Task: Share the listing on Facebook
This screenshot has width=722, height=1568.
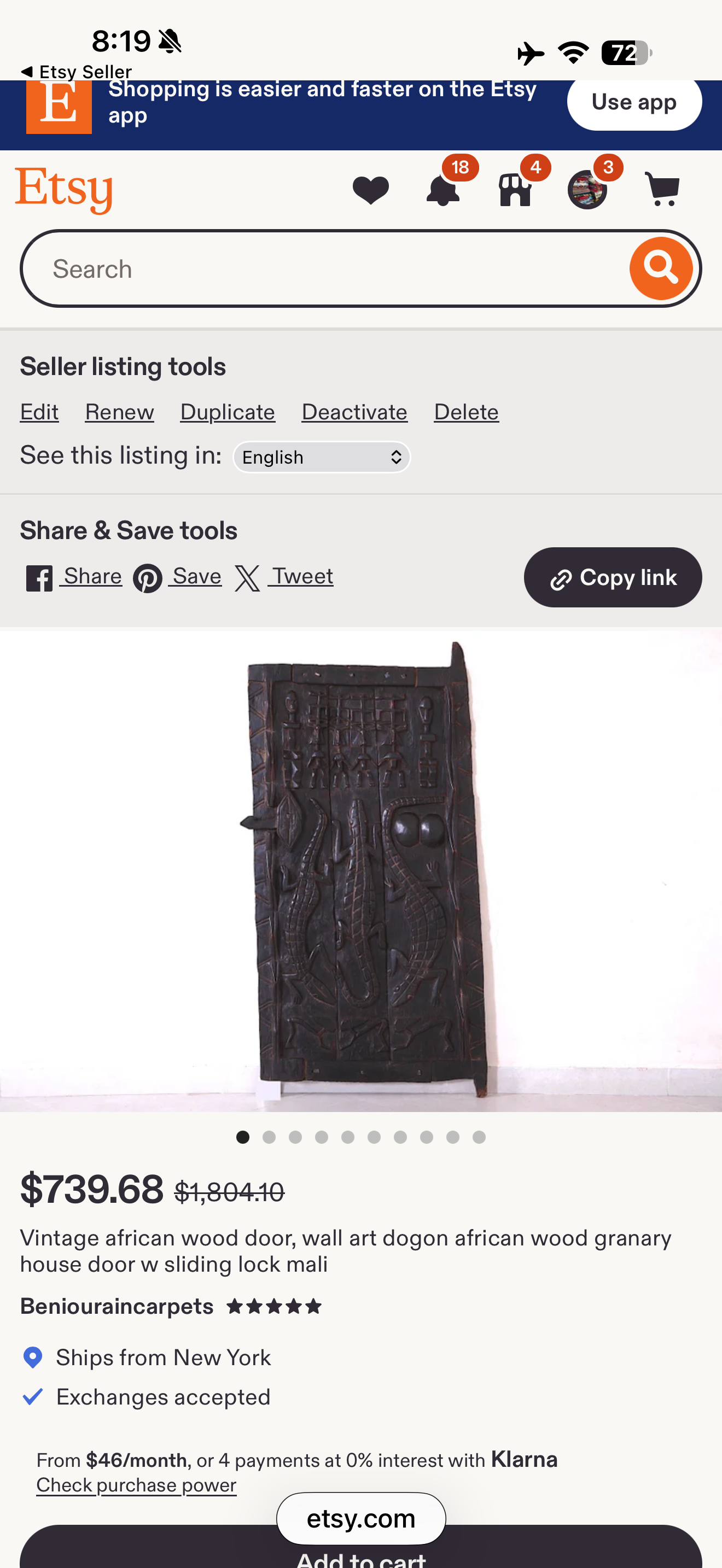Action: click(x=74, y=577)
